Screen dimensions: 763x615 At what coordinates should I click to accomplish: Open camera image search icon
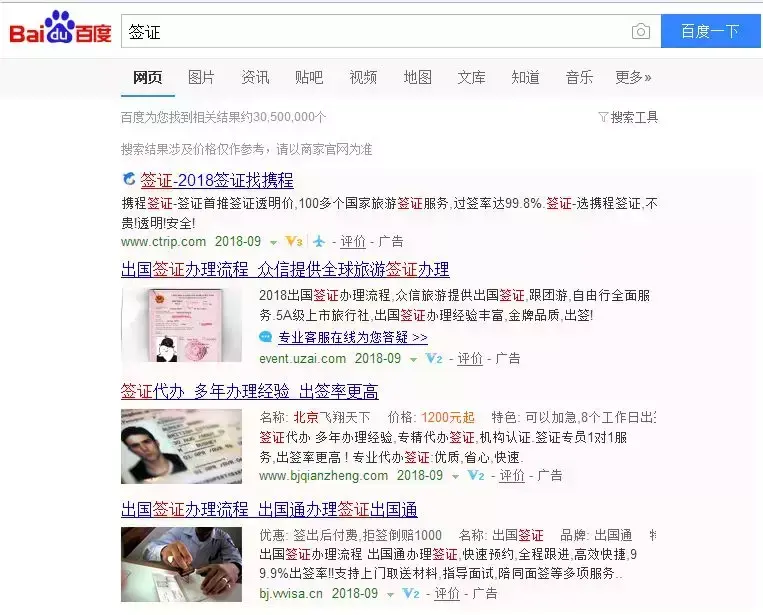coord(640,32)
